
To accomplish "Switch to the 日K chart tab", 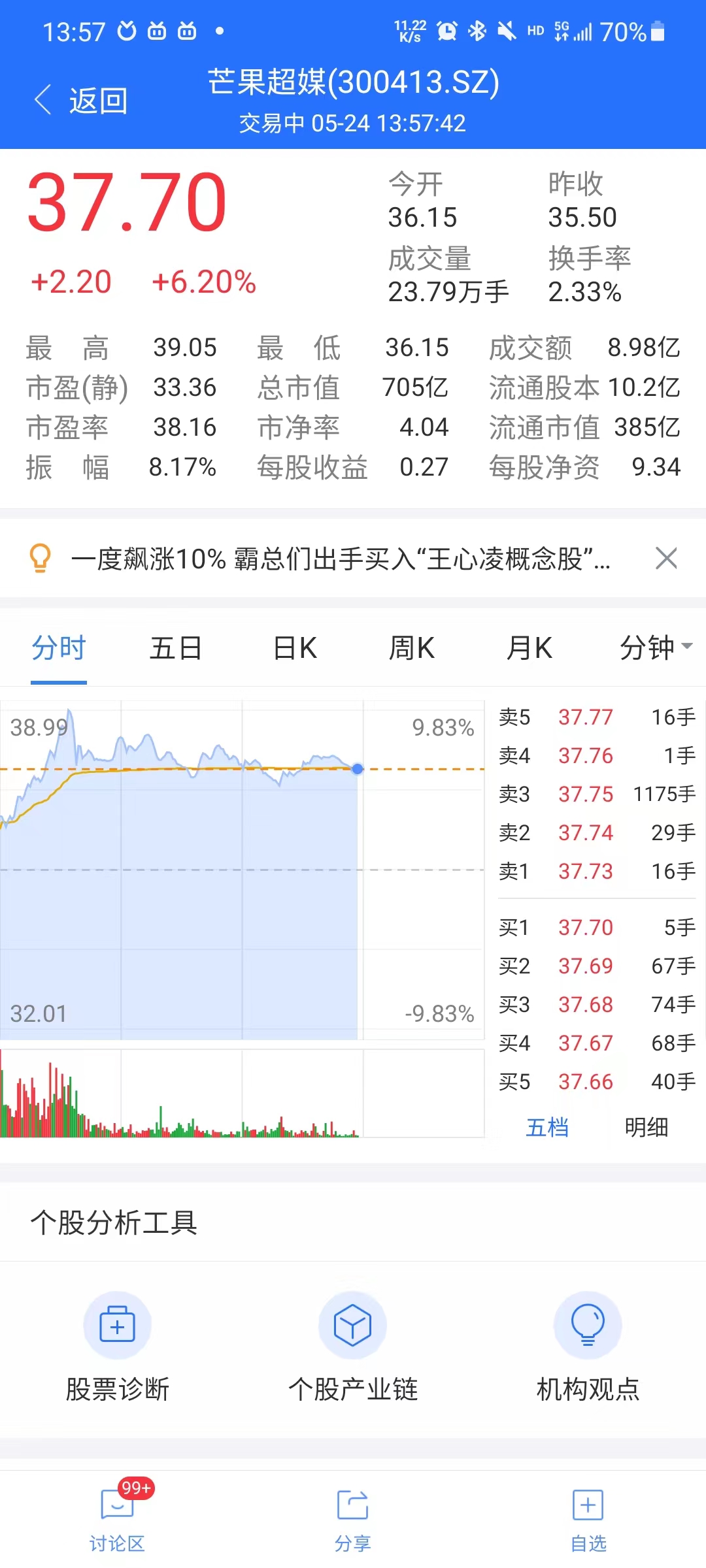I will tap(295, 648).
